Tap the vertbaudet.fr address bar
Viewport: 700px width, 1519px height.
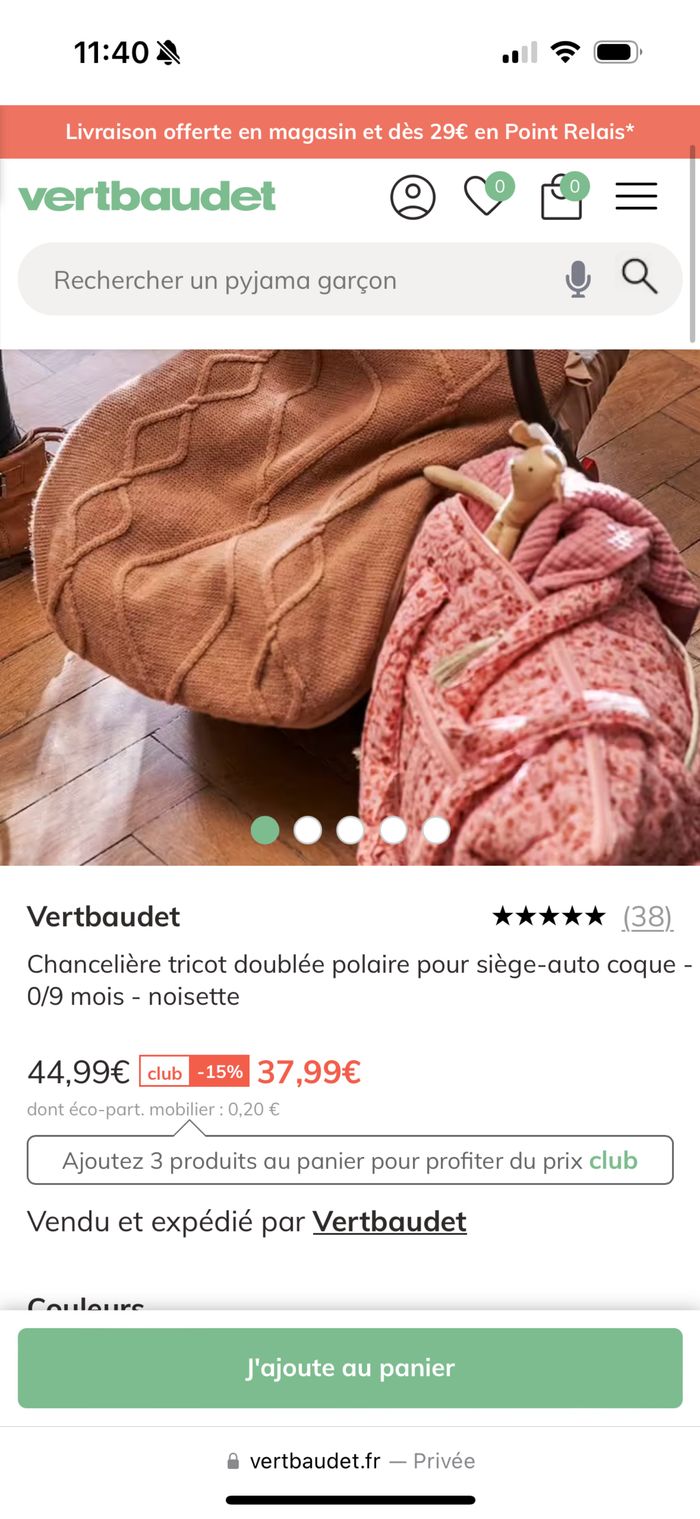click(x=350, y=1460)
